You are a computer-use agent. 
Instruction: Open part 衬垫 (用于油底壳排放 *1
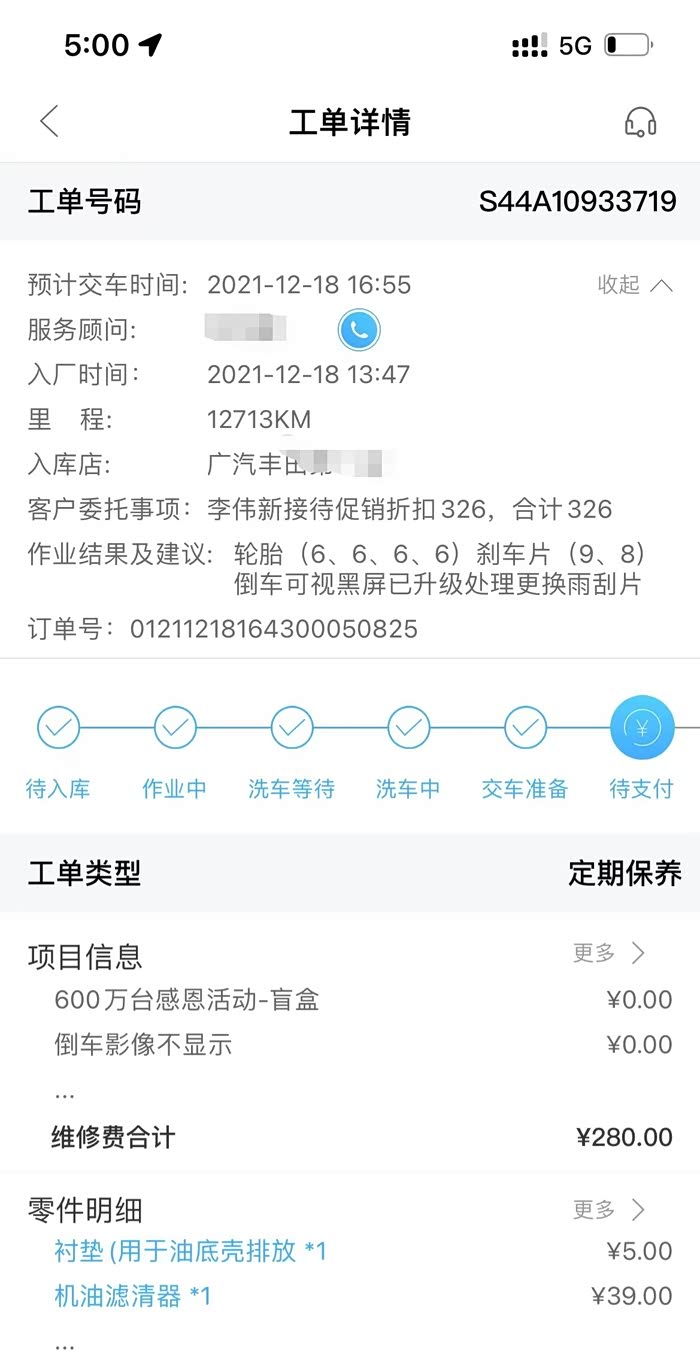pos(190,1251)
